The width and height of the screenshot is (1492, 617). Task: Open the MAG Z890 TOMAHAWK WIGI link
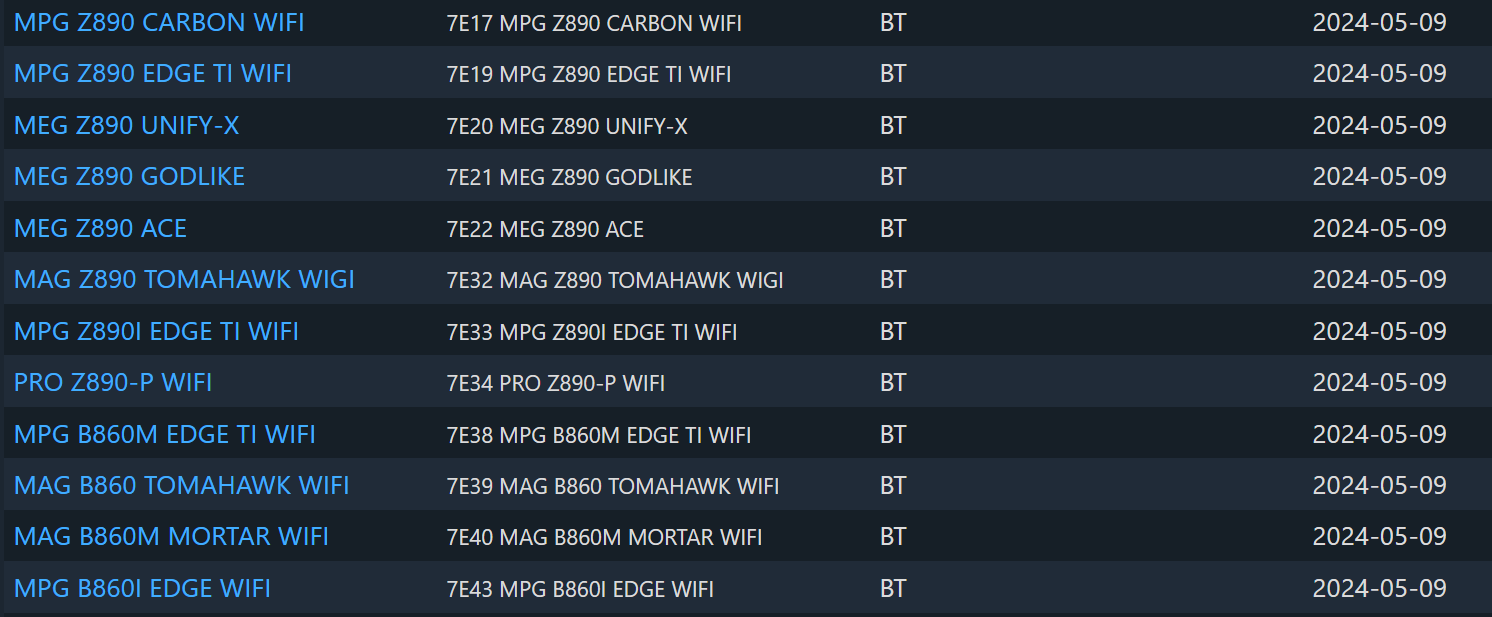(x=184, y=280)
